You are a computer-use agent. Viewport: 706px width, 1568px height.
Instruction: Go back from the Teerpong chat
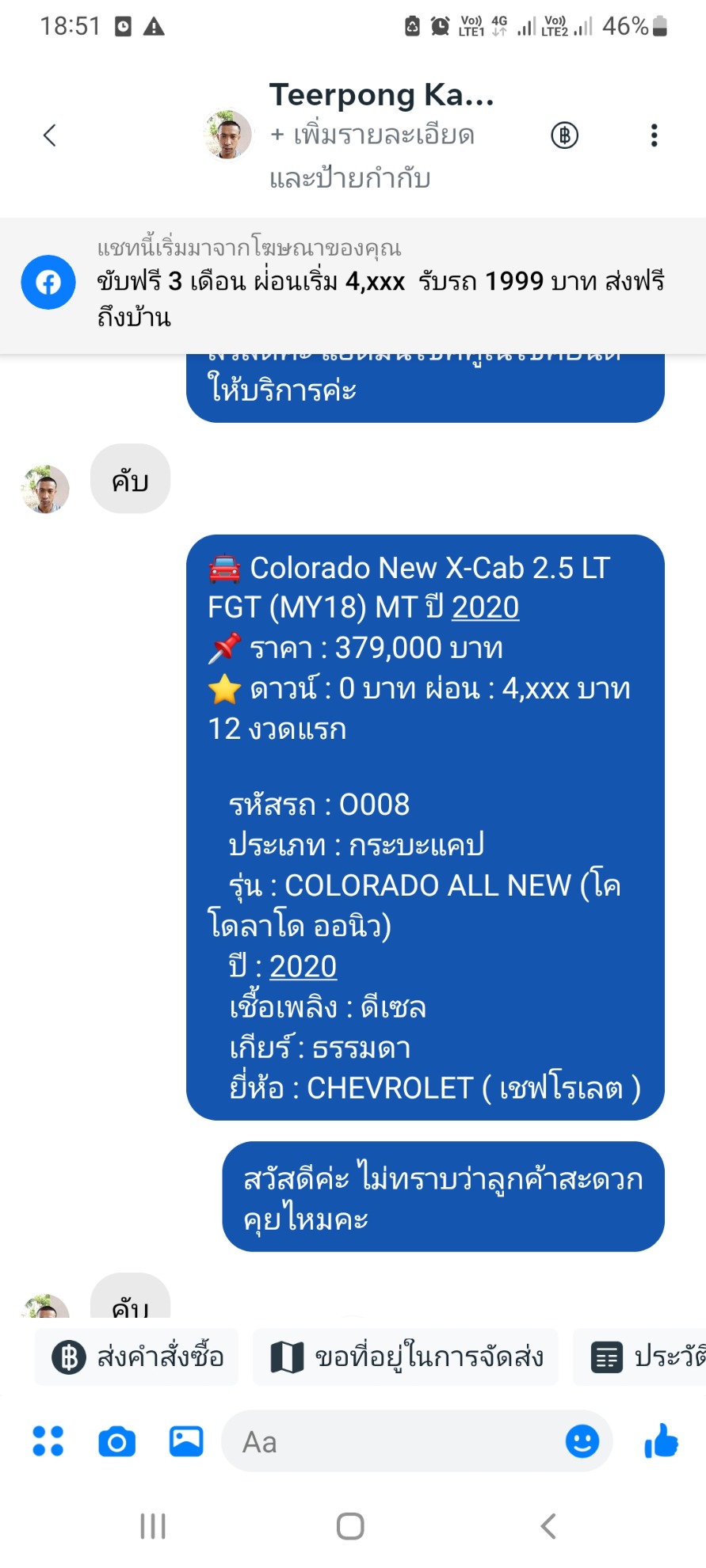click(49, 135)
